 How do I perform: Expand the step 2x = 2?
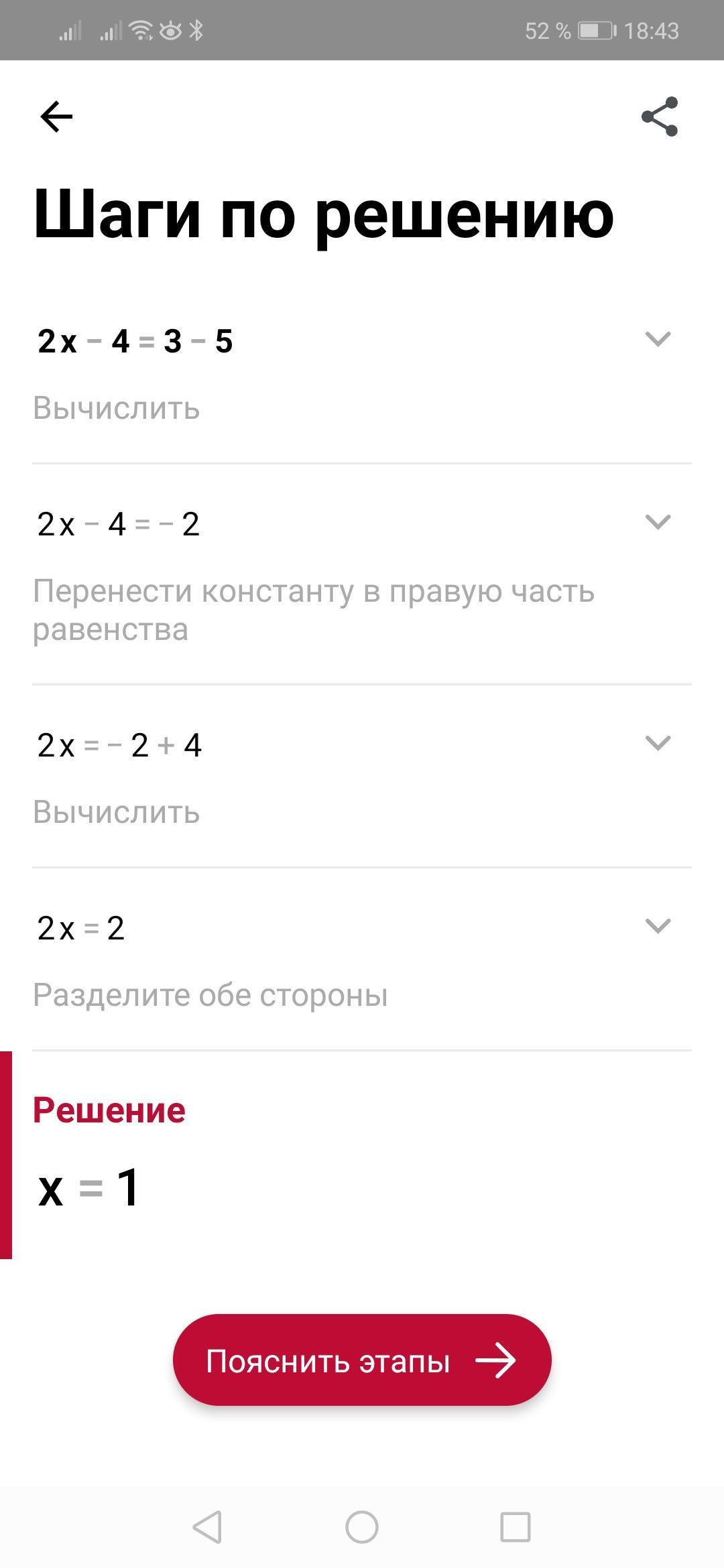[x=658, y=926]
